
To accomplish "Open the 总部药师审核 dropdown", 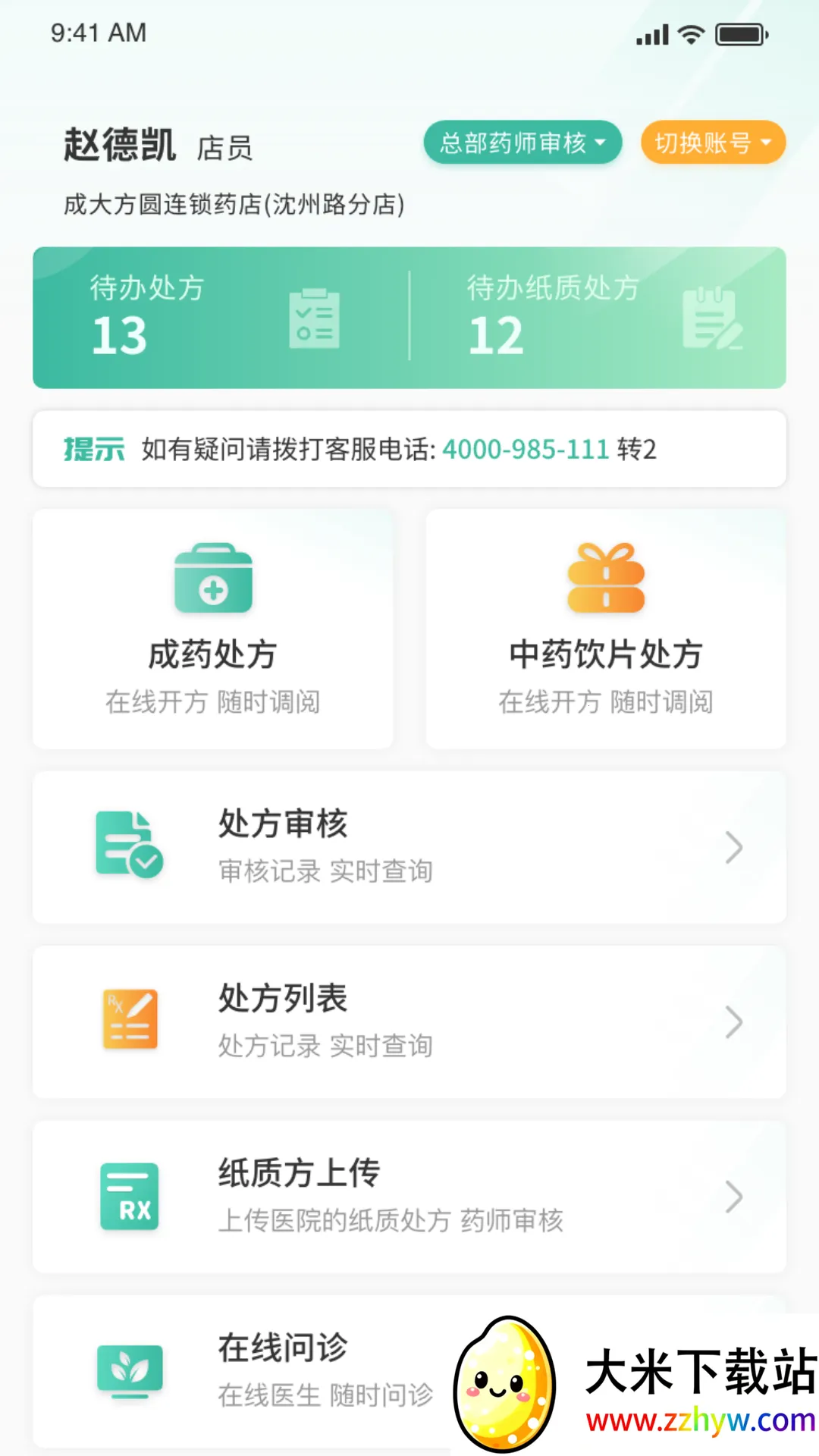I will click(522, 143).
